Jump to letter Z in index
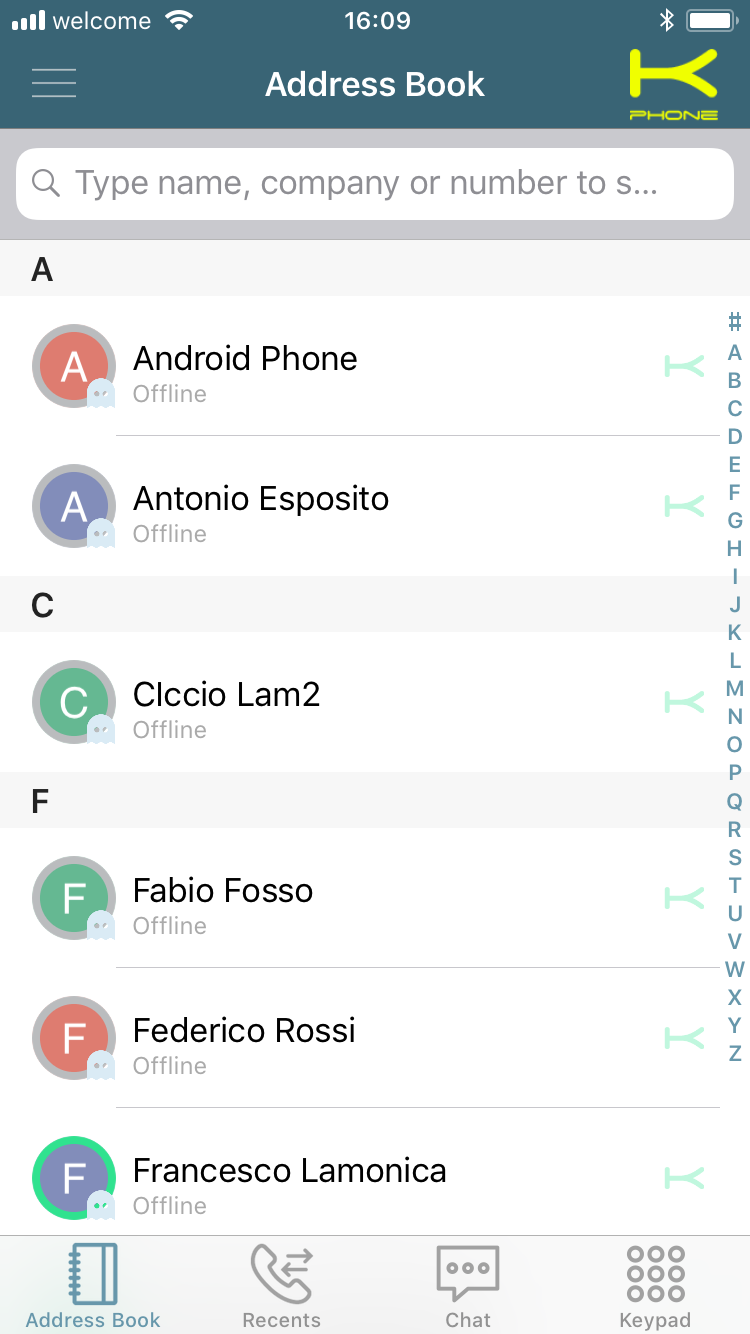Viewport: 750px width, 1334px height. coord(734,1053)
